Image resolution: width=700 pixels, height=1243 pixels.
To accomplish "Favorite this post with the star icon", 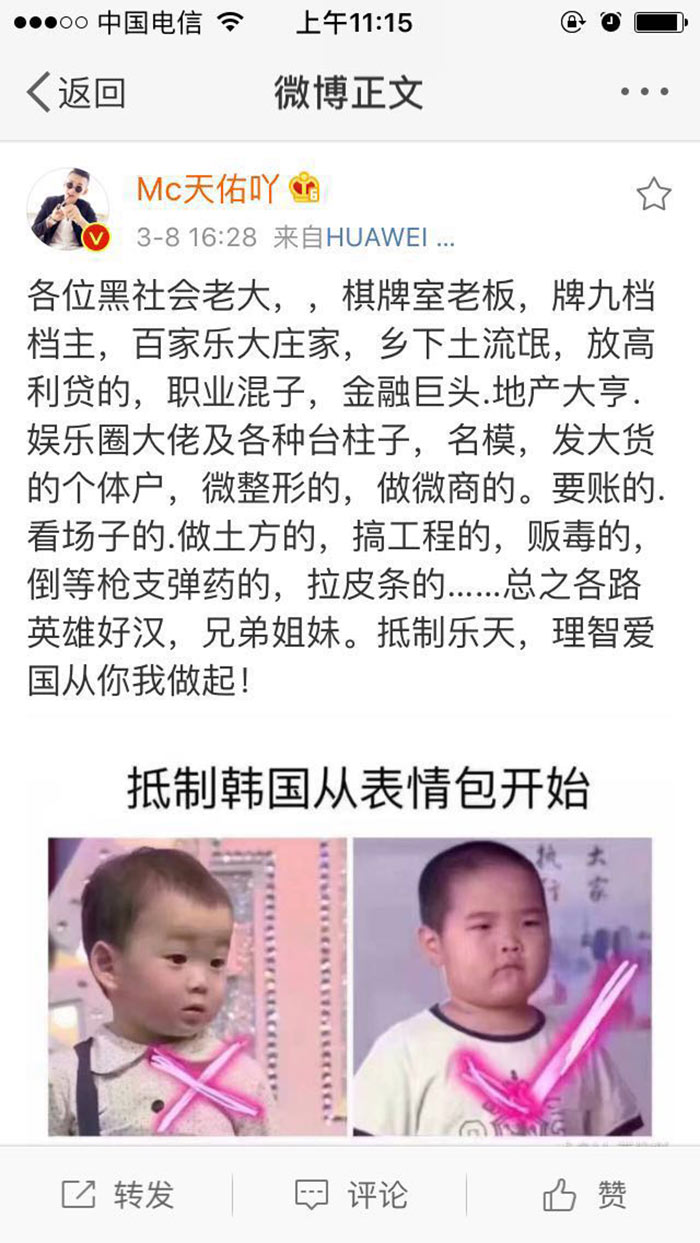I will [653, 194].
